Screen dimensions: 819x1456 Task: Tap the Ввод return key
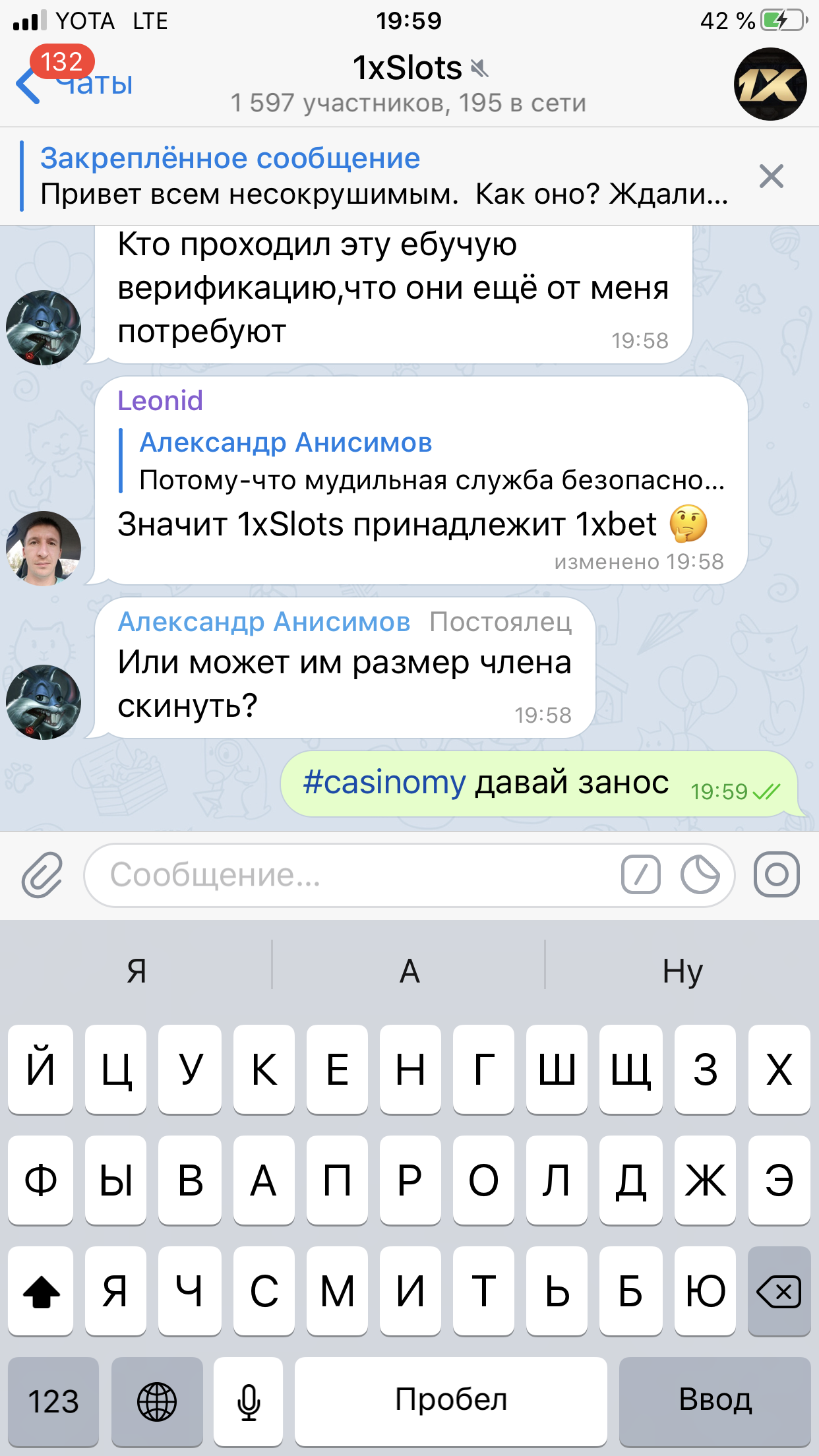[715, 1401]
